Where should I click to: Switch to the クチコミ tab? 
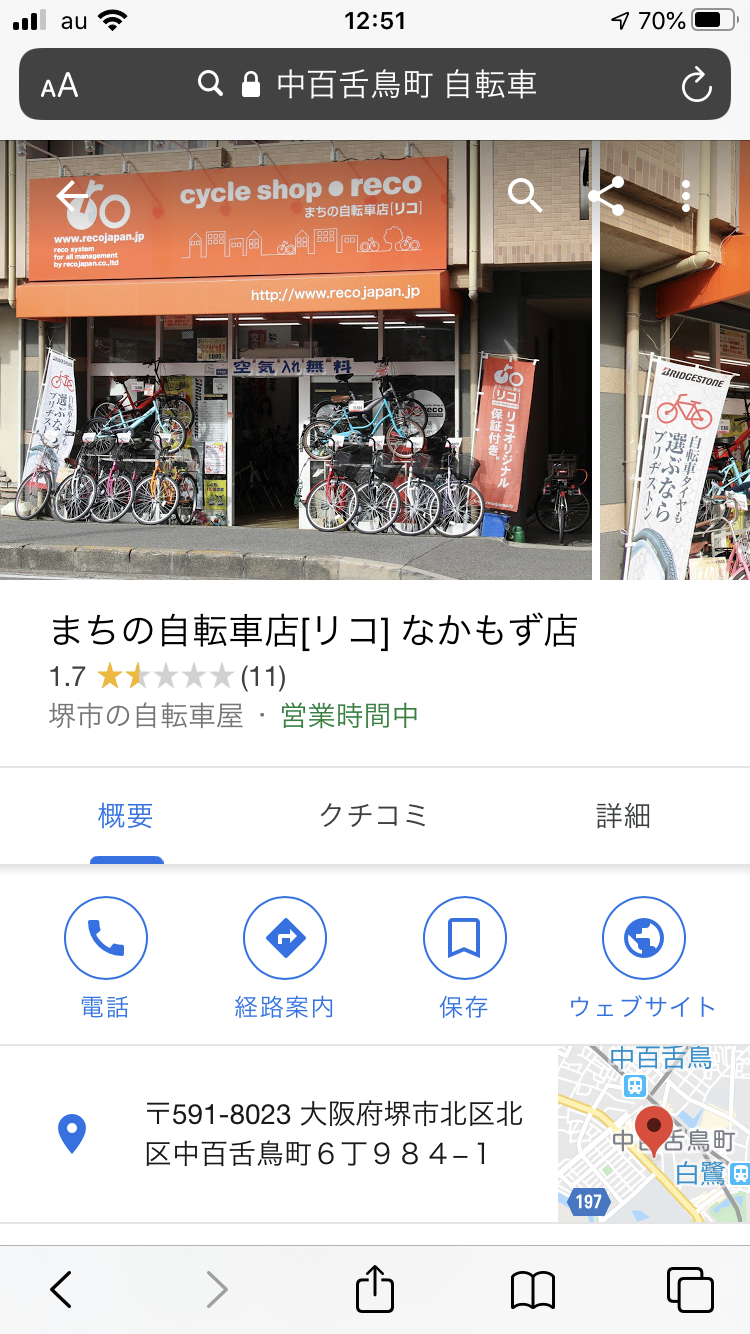pyautogui.click(x=373, y=816)
